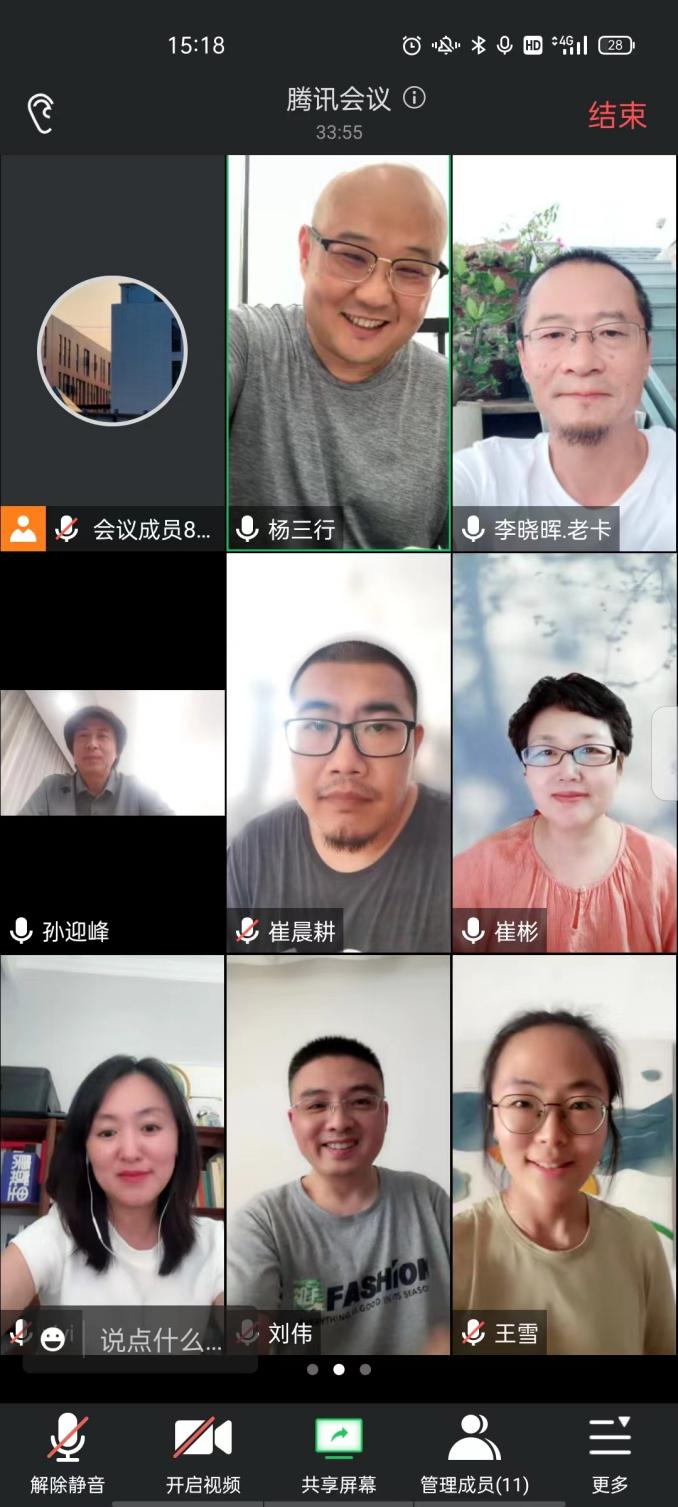This screenshot has width=678, height=1507.
Task: Tap the ear audio mode icon
Action: [41, 114]
